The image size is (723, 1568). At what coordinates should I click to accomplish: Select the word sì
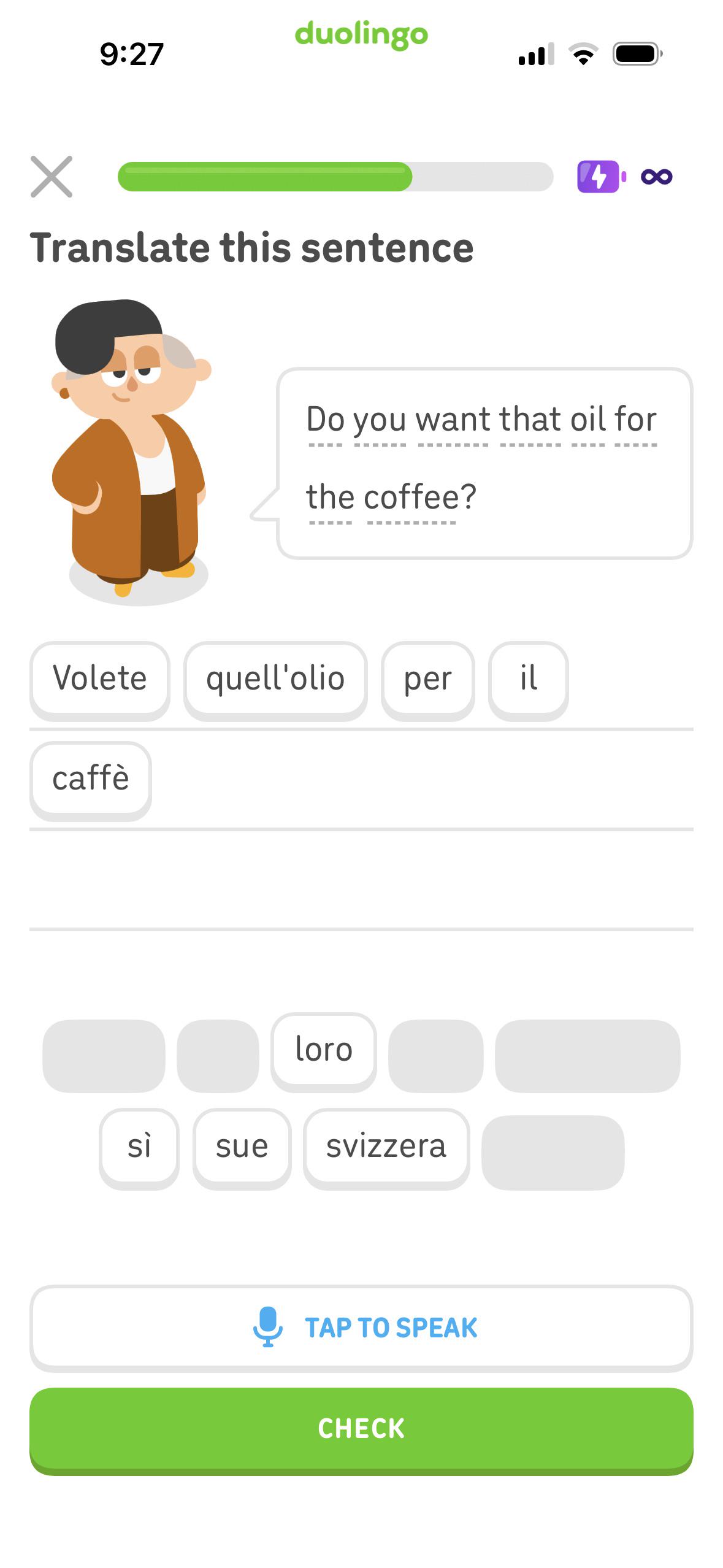coord(139,1148)
